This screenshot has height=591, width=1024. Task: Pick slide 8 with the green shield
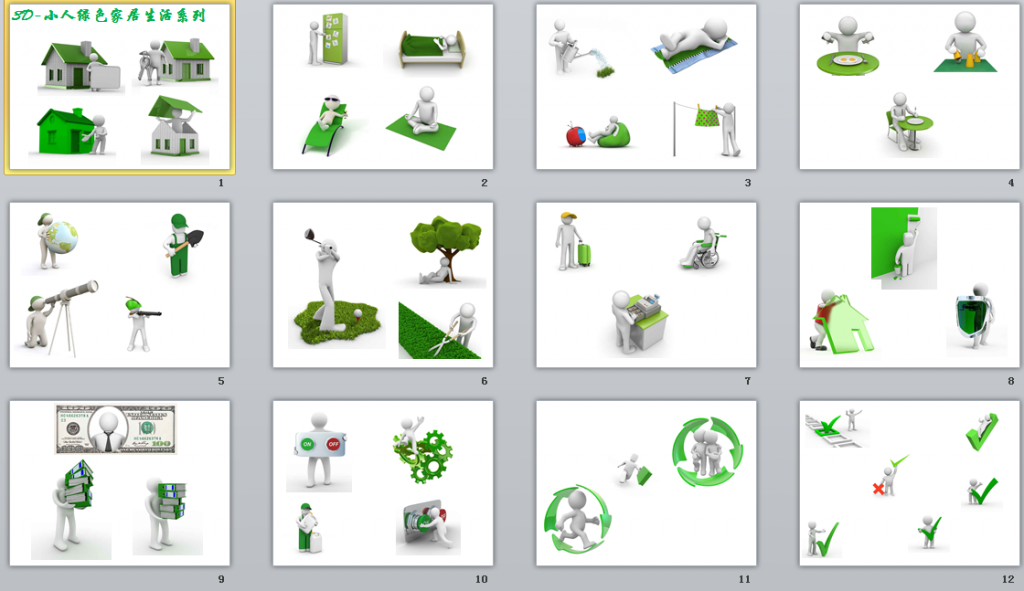909,285
